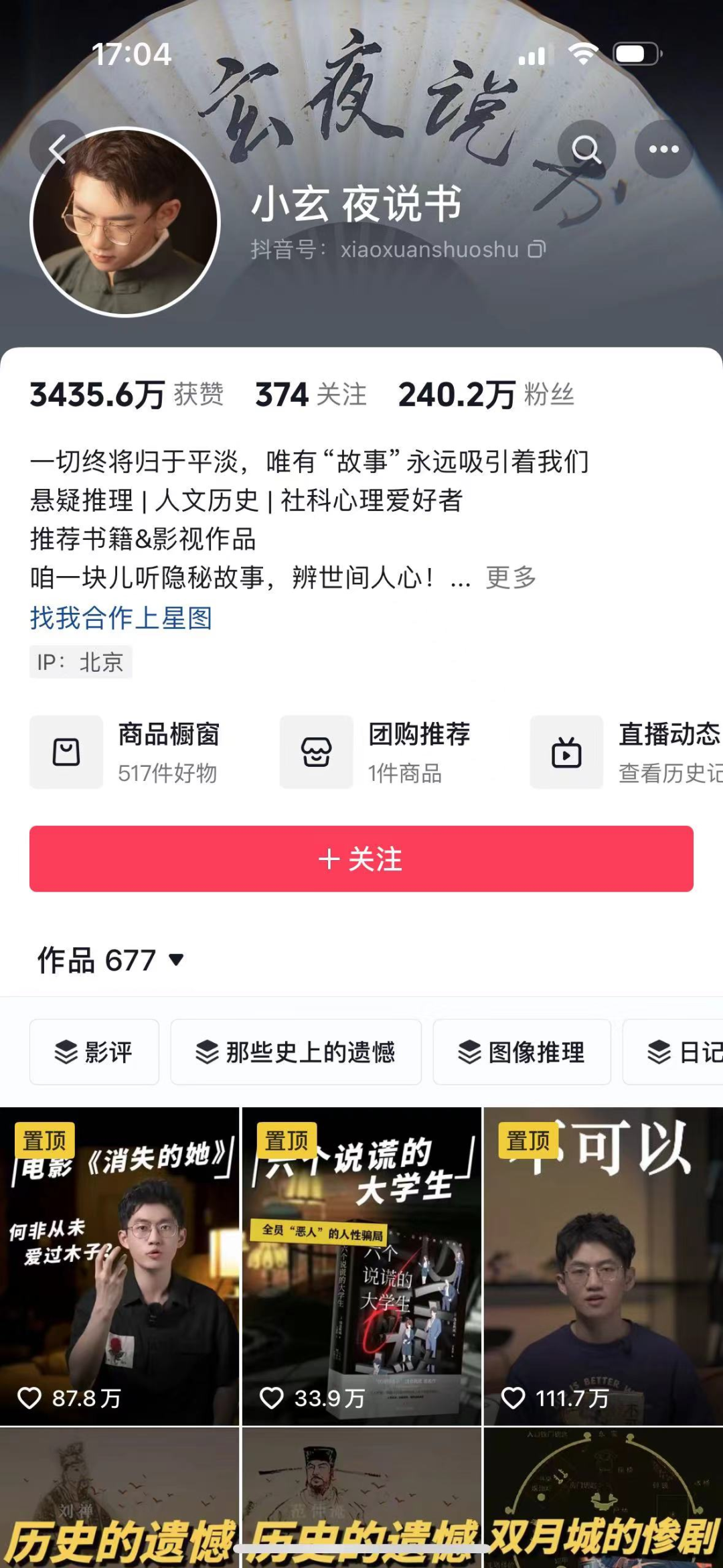Open the profile search magnifier
723x1568 pixels.
(586, 149)
